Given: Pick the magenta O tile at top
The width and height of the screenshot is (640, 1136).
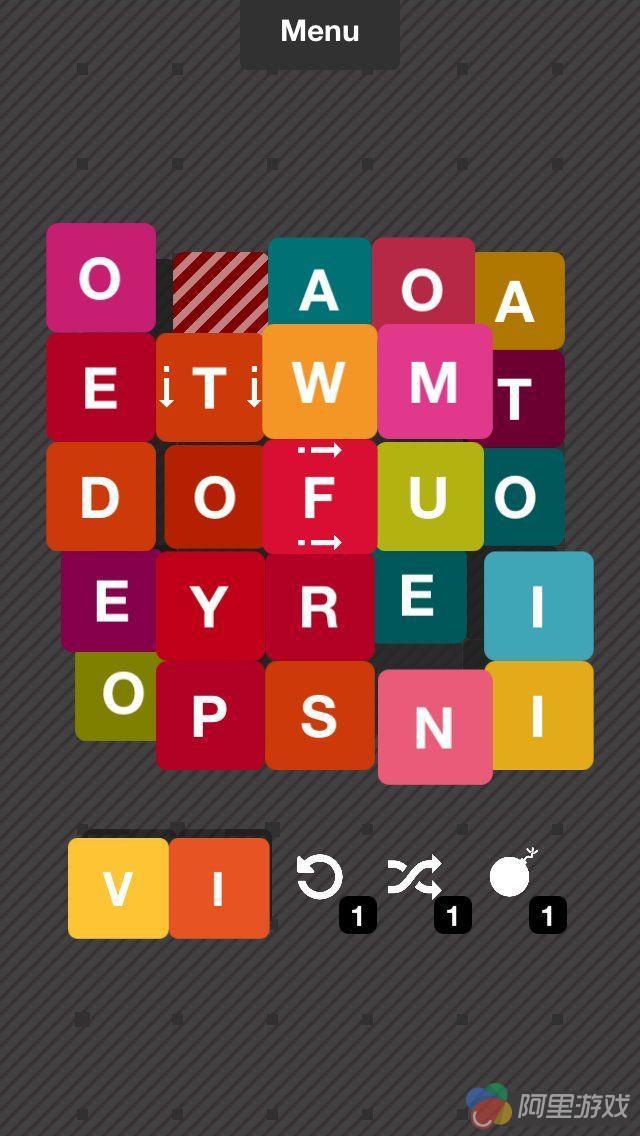Looking at the screenshot, I should point(100,278).
